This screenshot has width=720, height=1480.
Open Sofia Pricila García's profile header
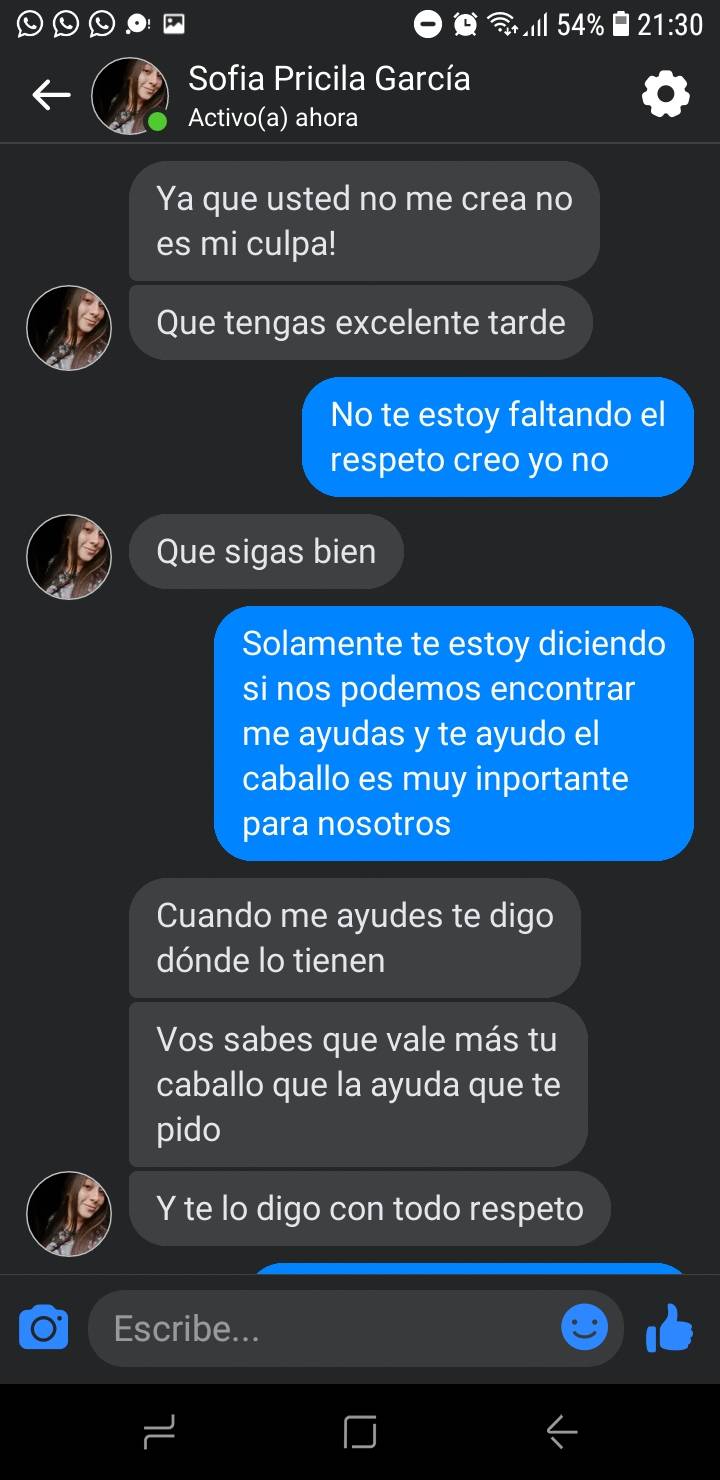[328, 96]
